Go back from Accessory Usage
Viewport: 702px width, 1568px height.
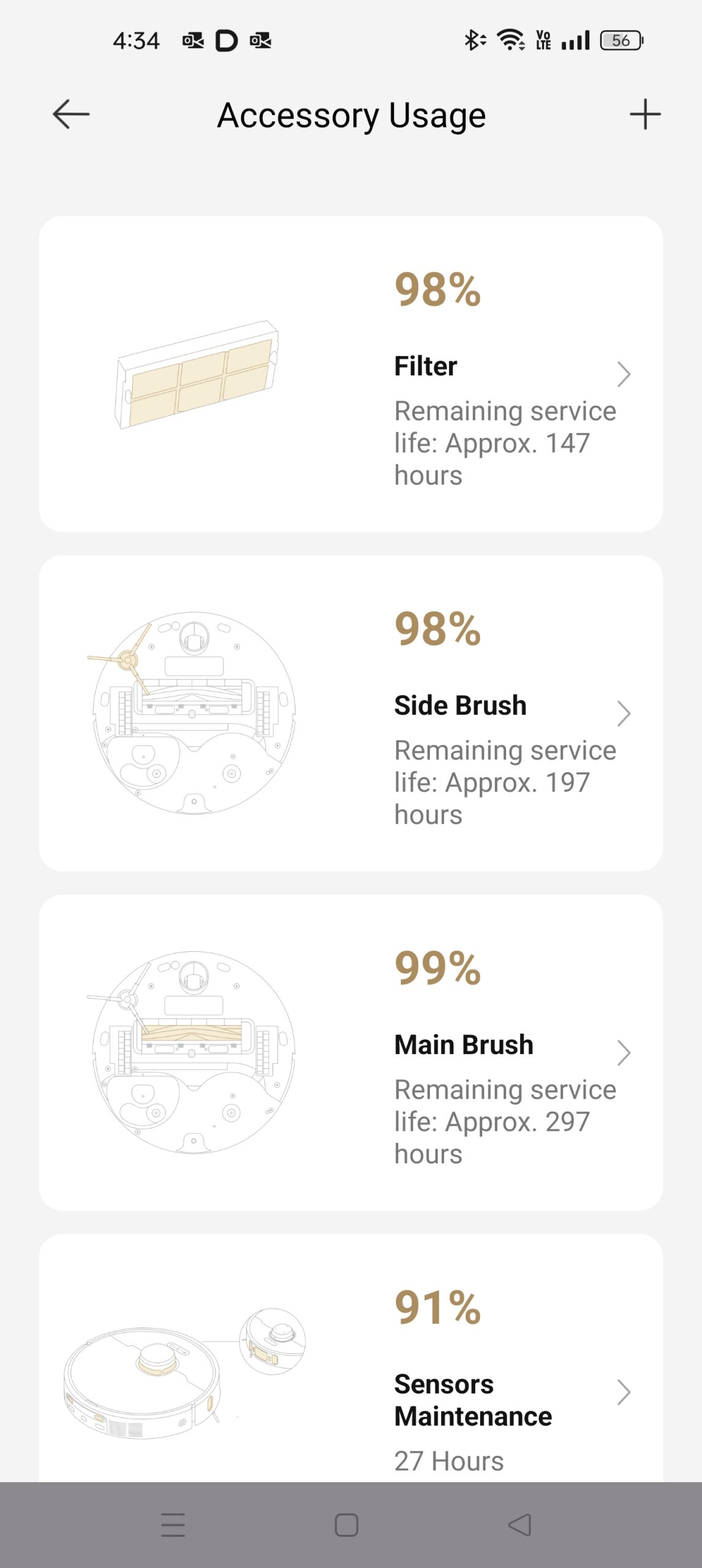pyautogui.click(x=71, y=115)
